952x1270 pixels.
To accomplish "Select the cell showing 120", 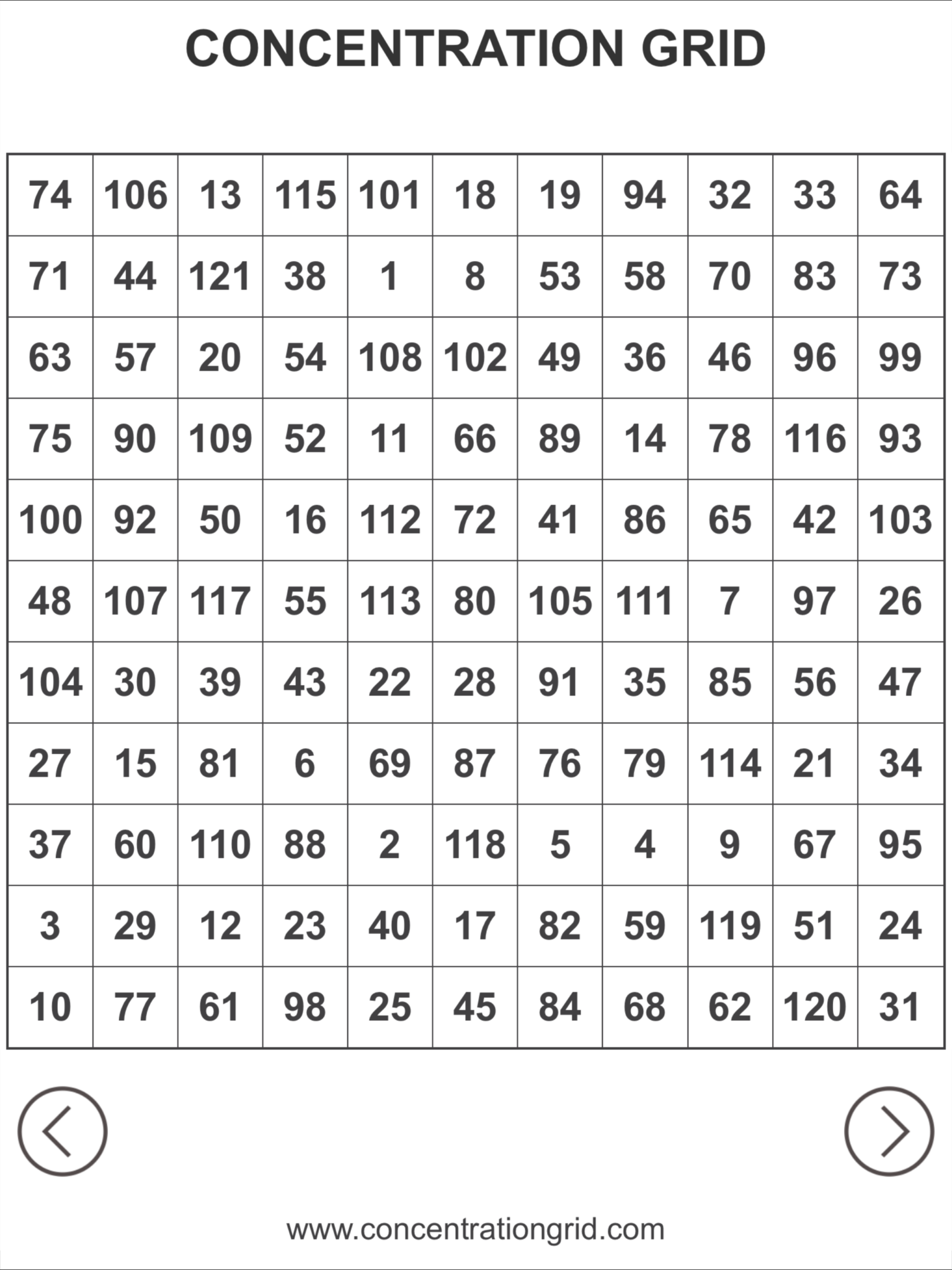I will click(816, 1006).
